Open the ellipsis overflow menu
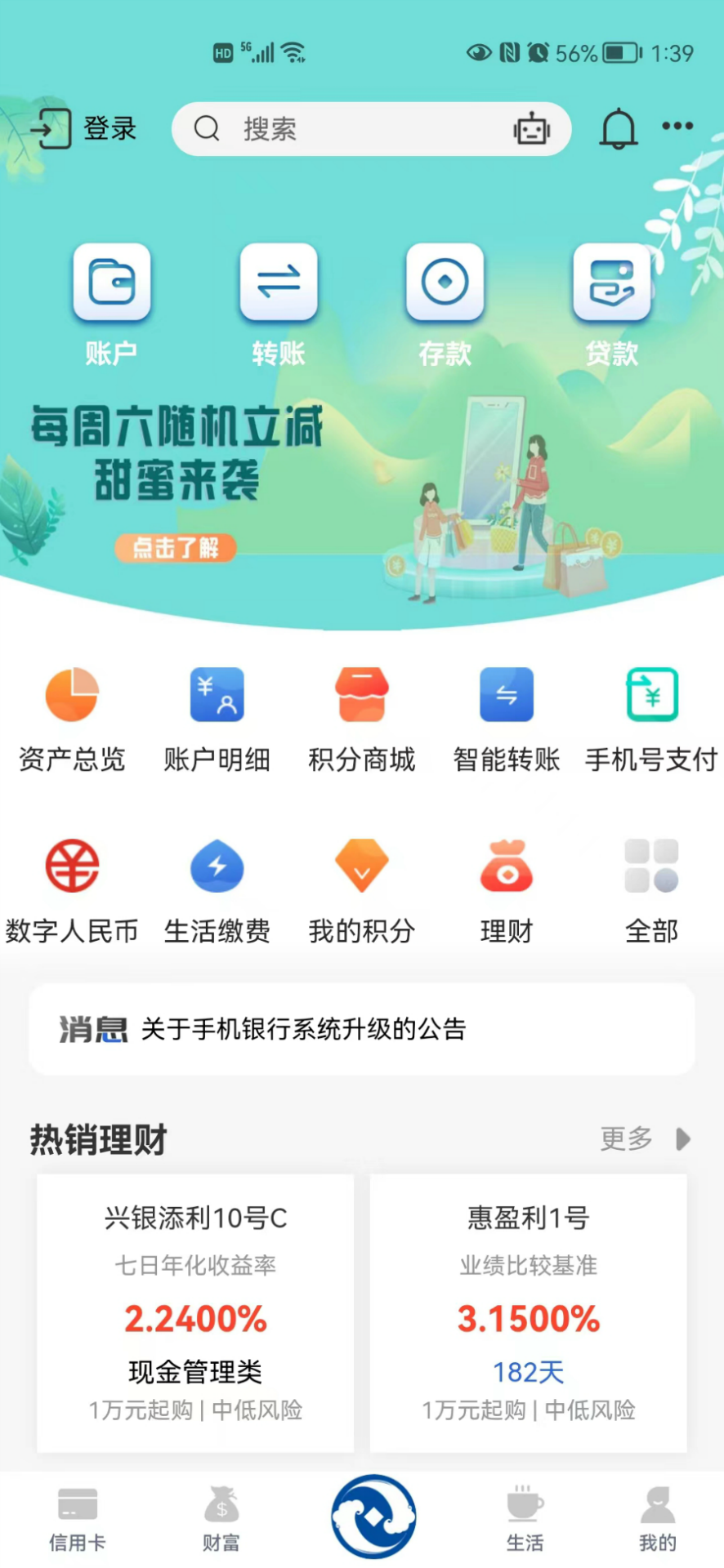 coord(677,127)
